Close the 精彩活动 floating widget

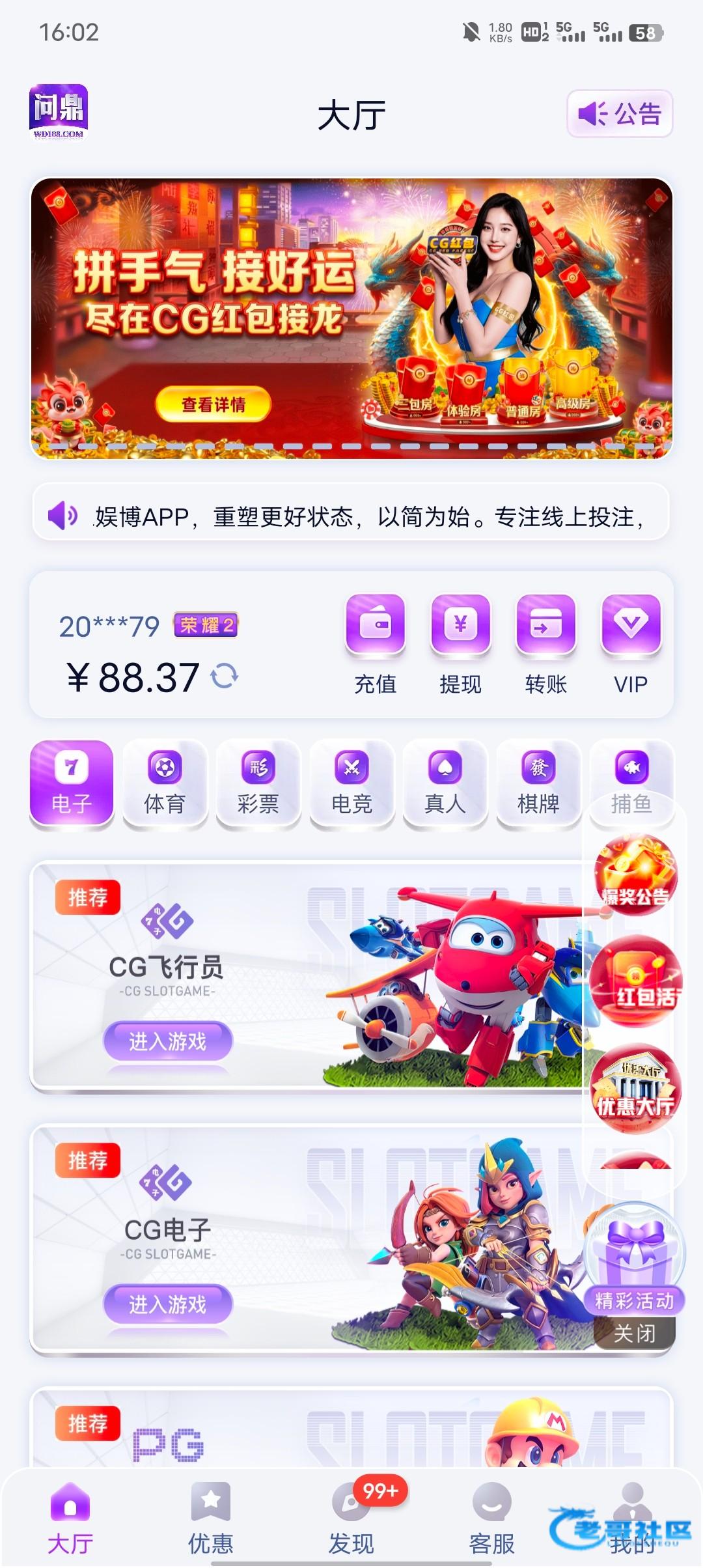click(x=634, y=1333)
